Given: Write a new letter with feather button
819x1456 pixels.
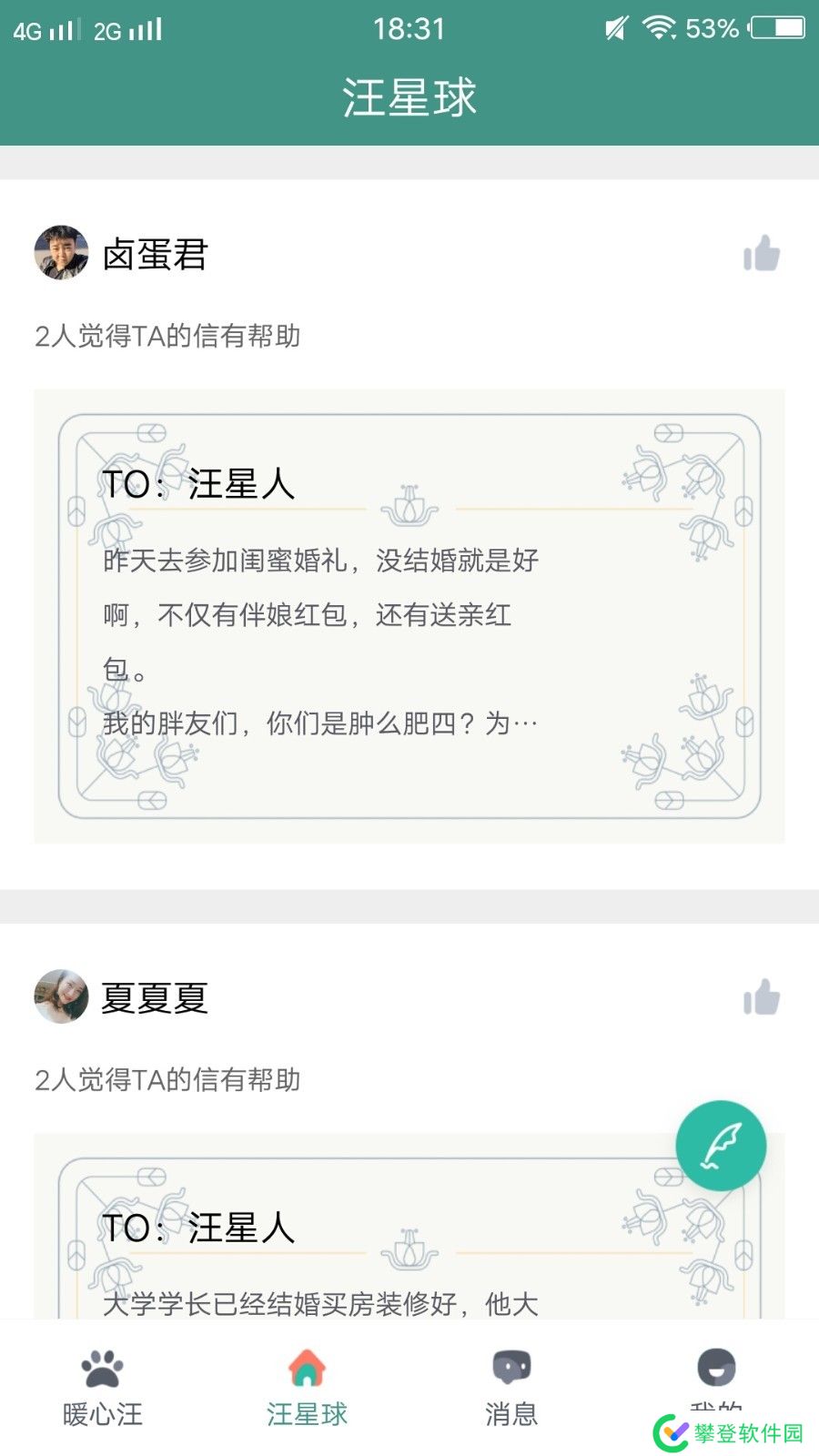Looking at the screenshot, I should pos(721,1146).
